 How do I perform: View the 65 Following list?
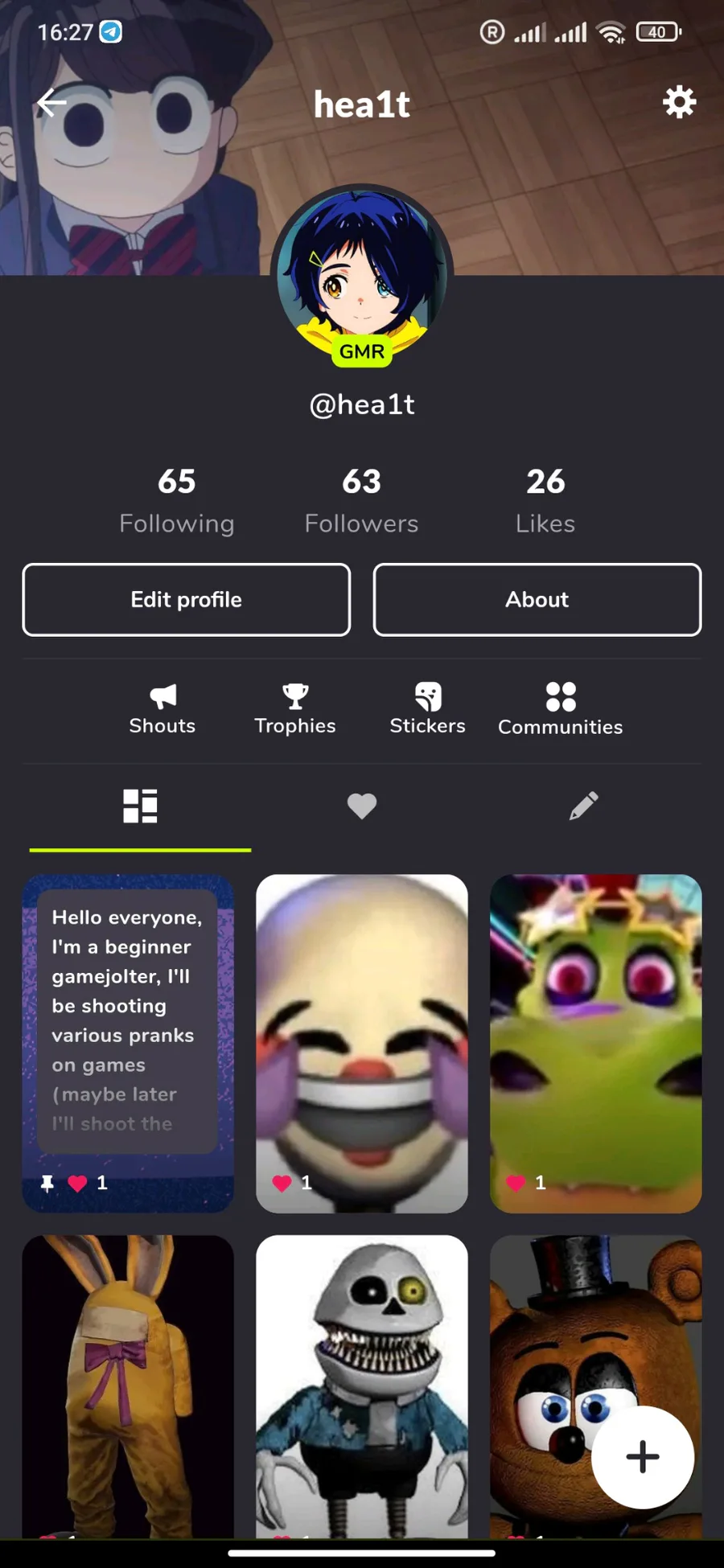[177, 500]
